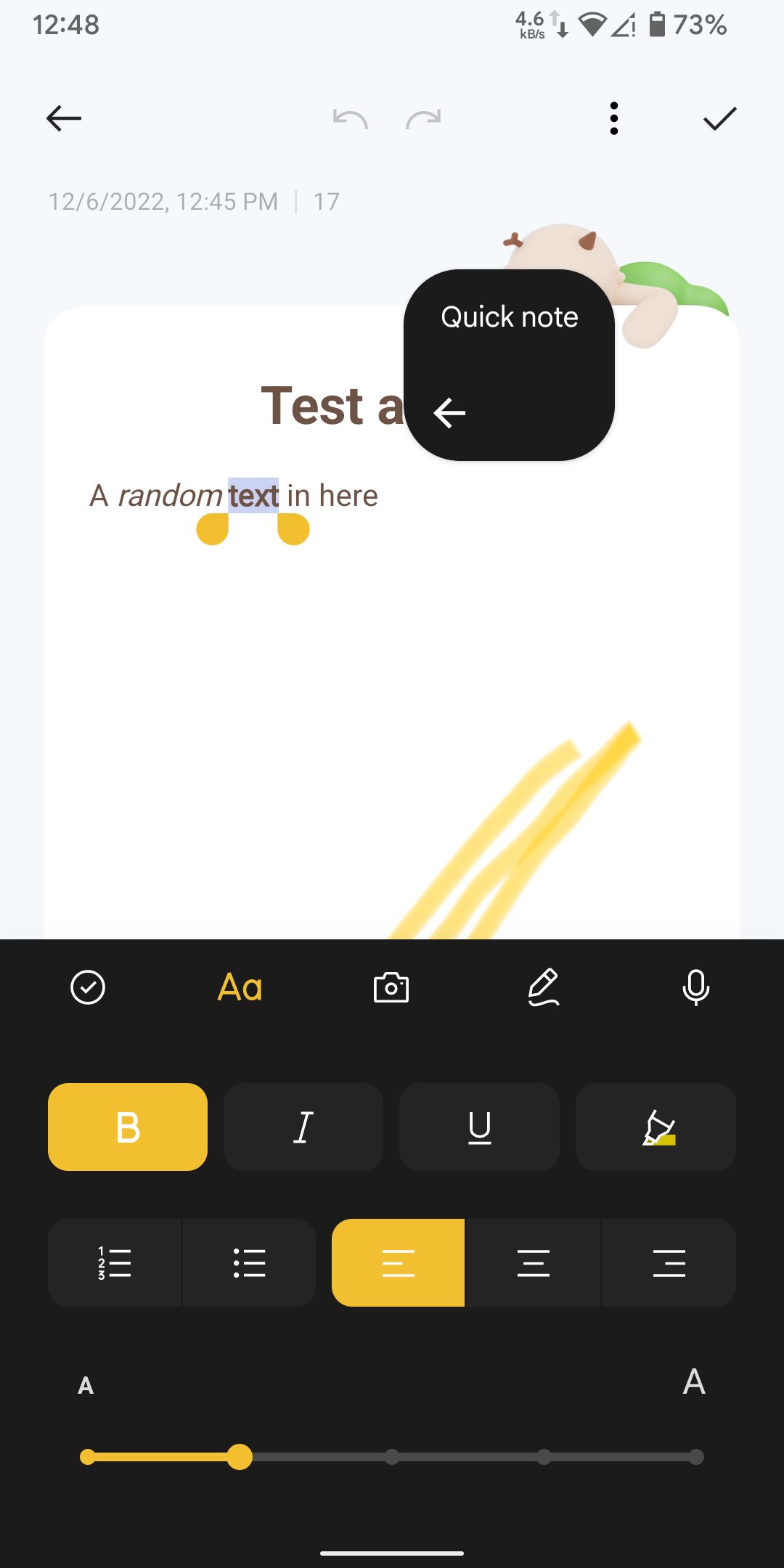
Task: Set the font size slider to largest
Action: [x=695, y=1457]
